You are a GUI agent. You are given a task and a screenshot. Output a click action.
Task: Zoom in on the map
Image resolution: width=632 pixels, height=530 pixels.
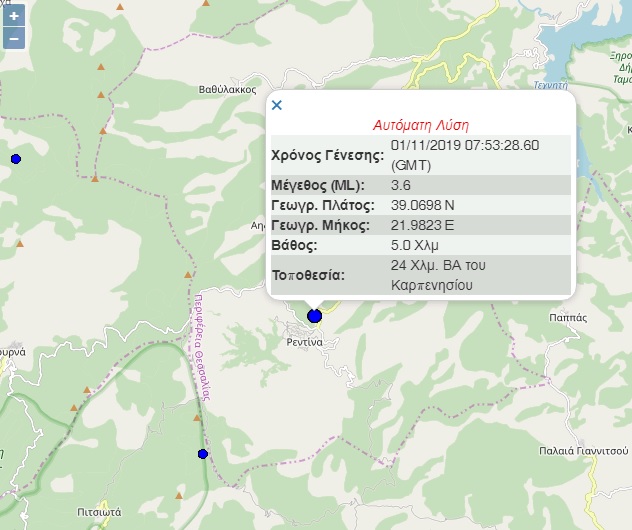(x=14, y=17)
